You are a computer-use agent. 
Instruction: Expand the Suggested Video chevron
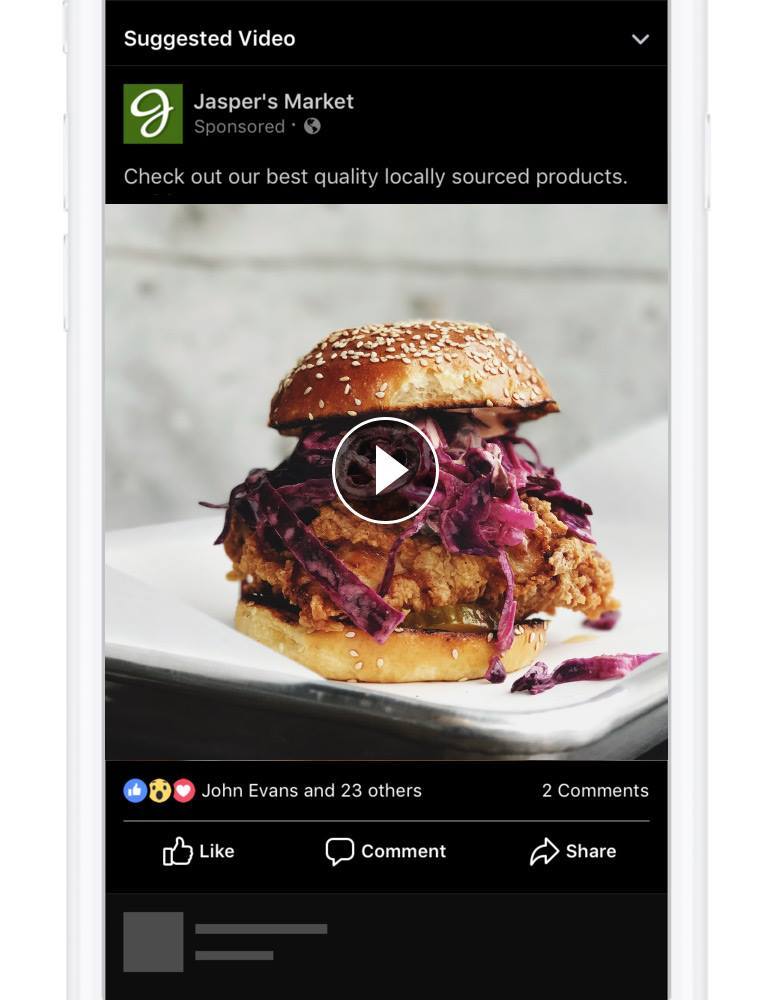(640, 40)
